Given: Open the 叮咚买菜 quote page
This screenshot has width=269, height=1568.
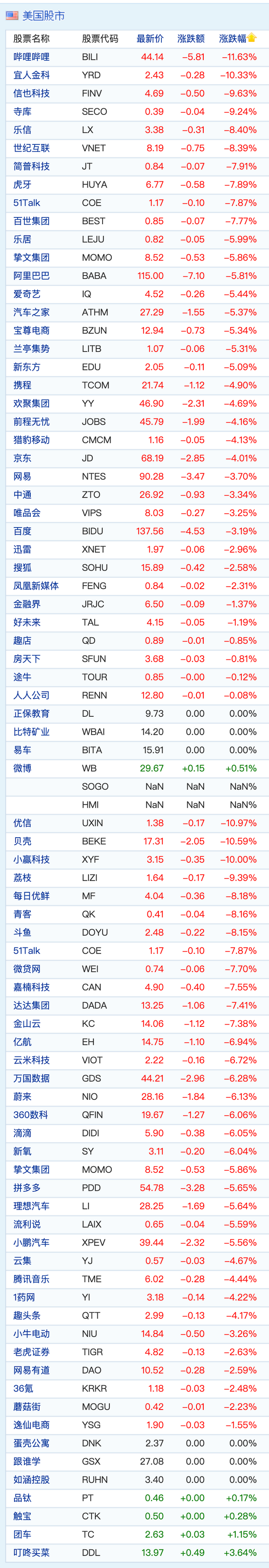Looking at the screenshot, I should coord(32,1552).
